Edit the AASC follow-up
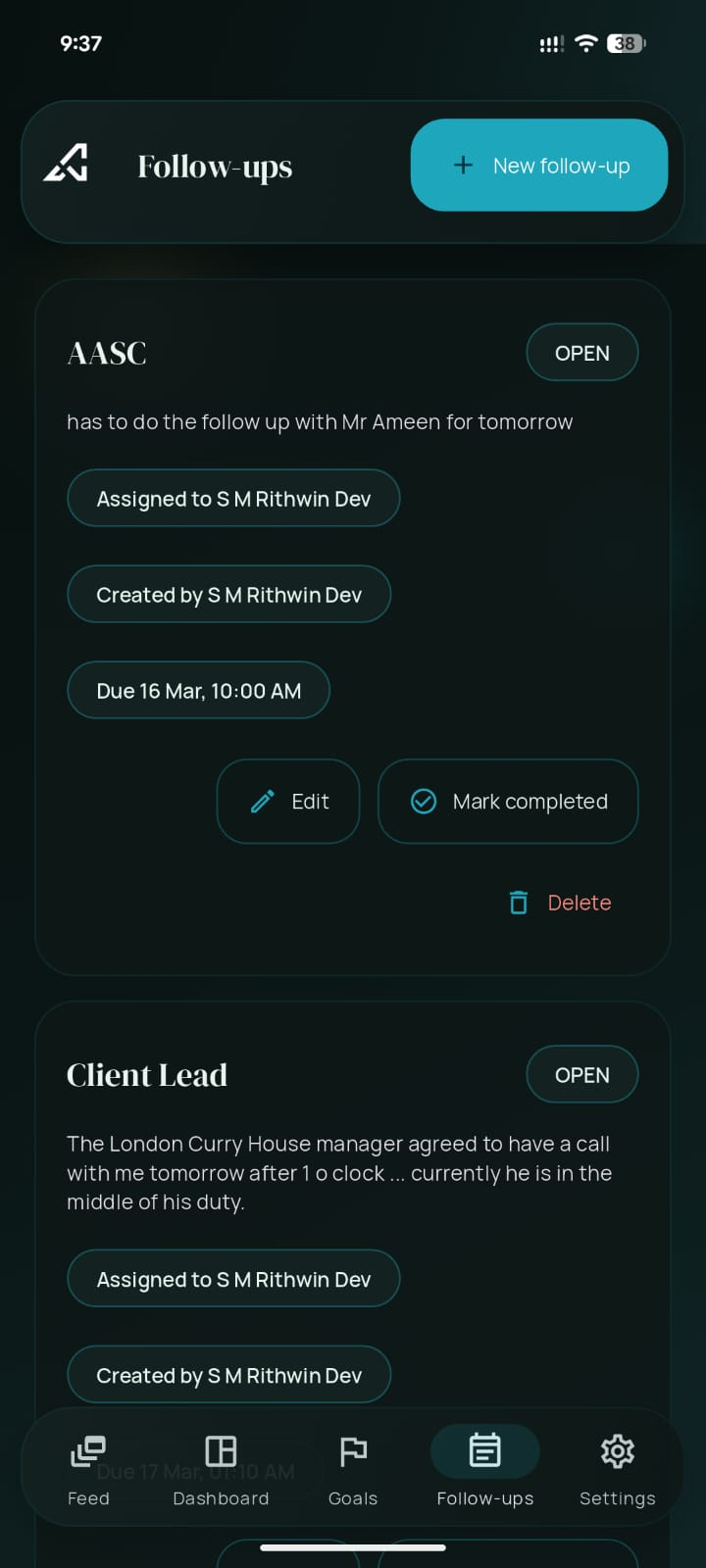Viewport: 706px width, 1568px height. [x=288, y=802]
